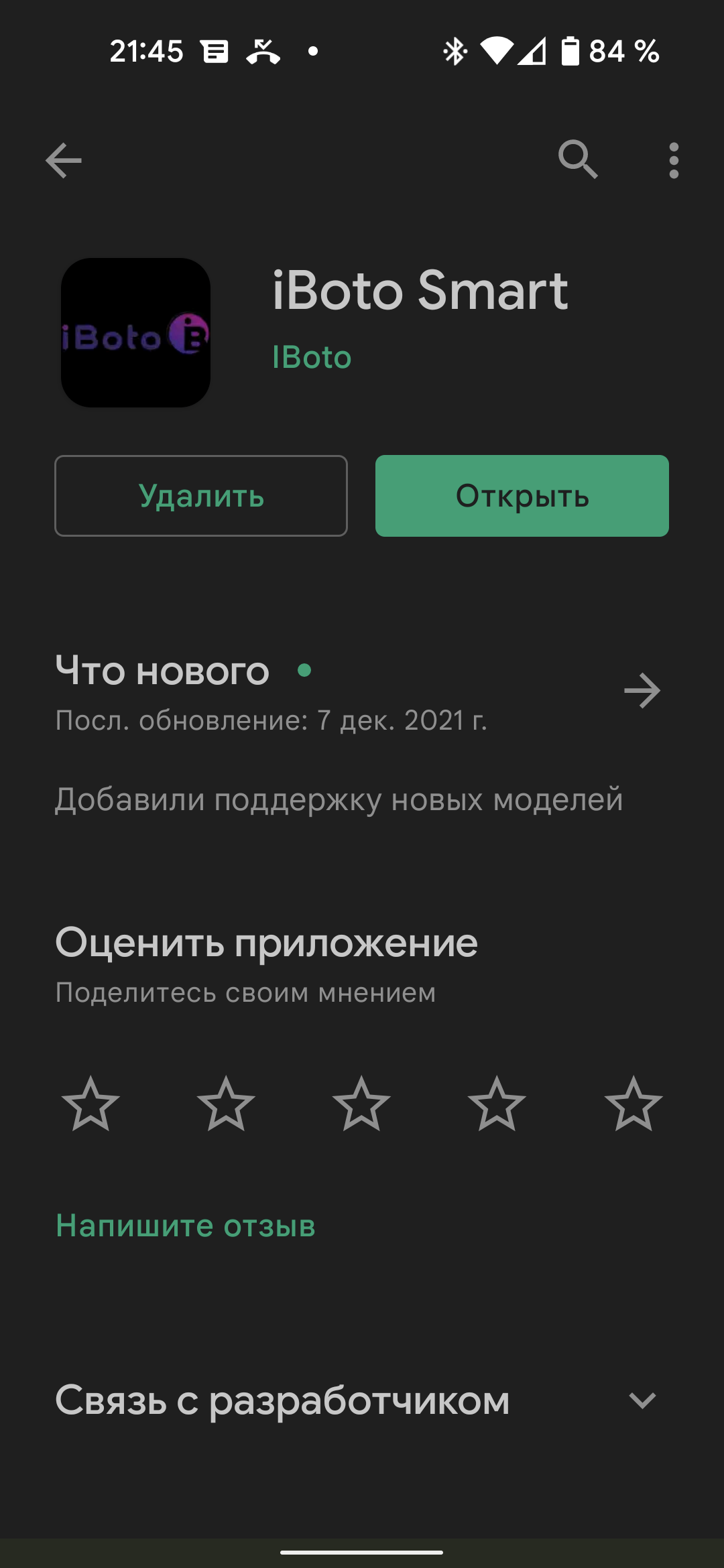Viewport: 724px width, 1568px height.
Task: Rate the app three stars
Action: [x=361, y=1104]
